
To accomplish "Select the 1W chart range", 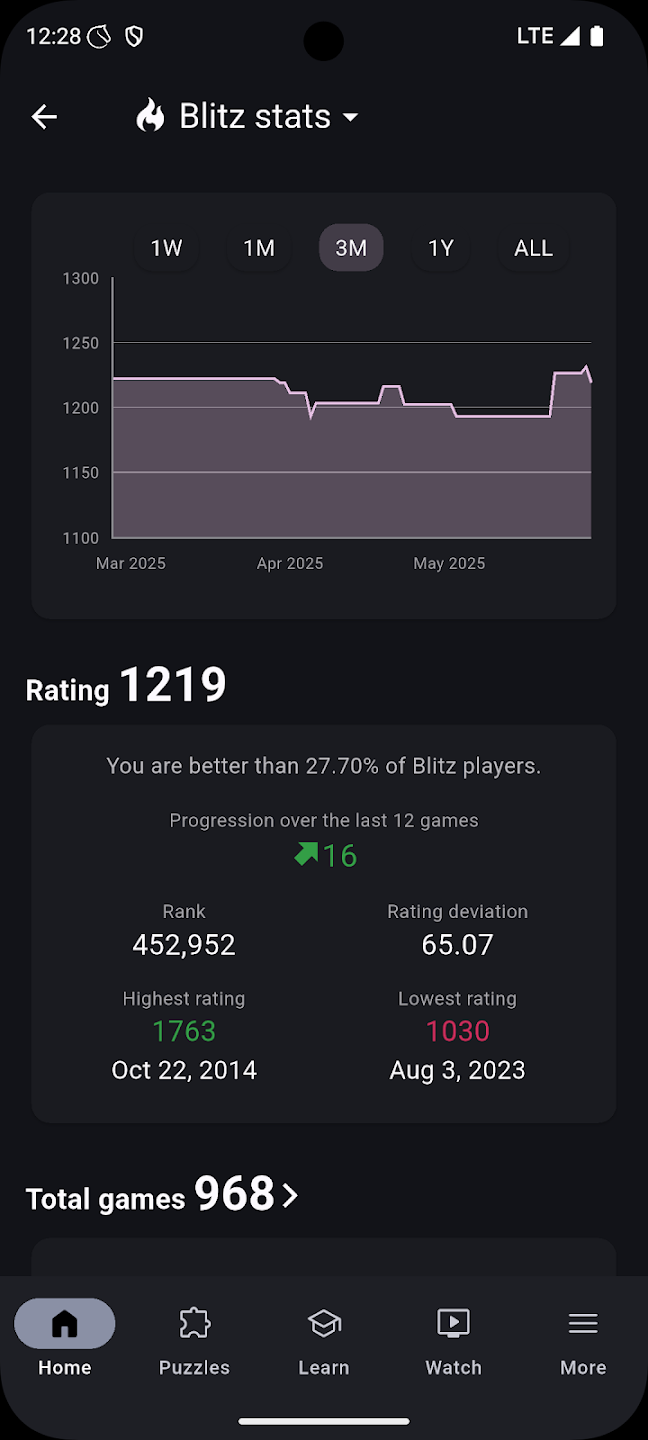I will pyautogui.click(x=166, y=248).
